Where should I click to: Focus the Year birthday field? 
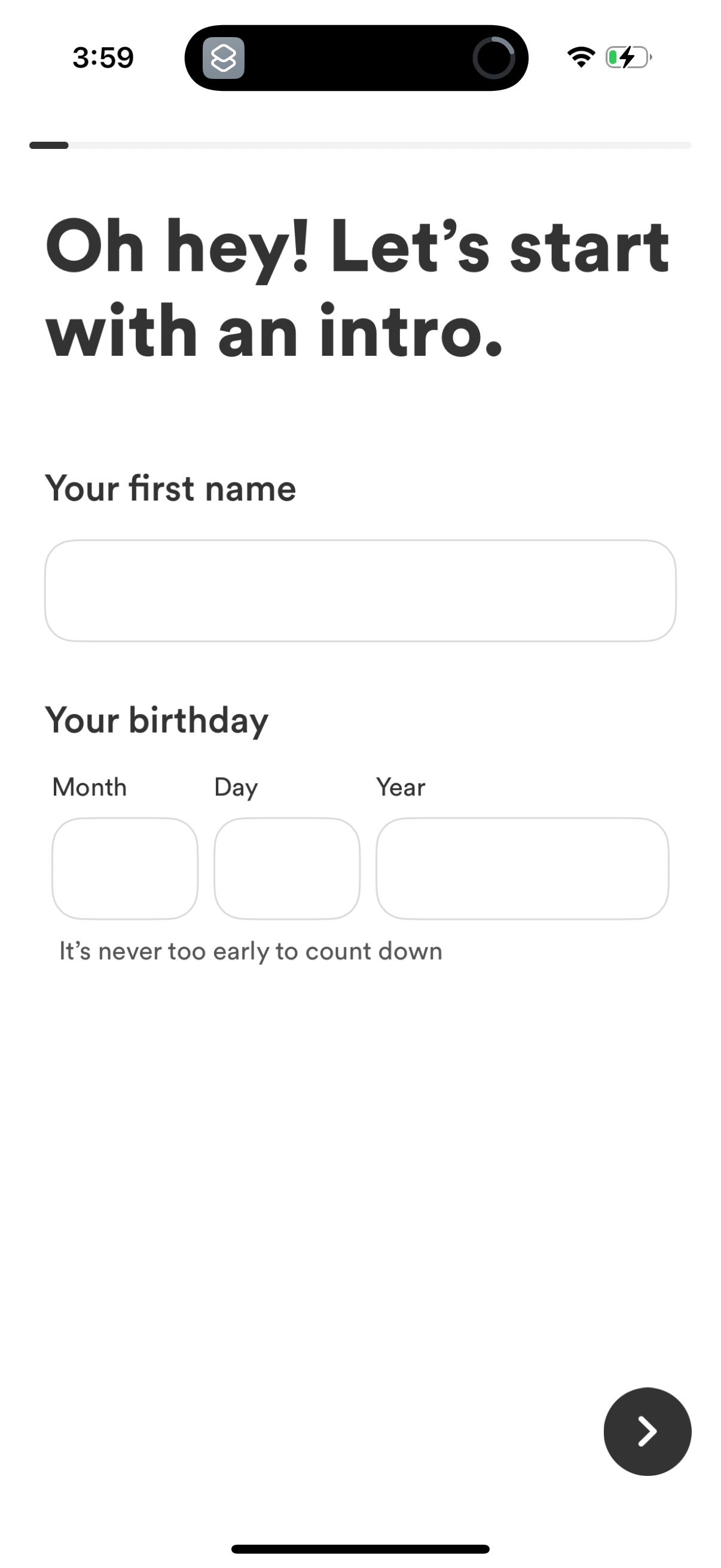click(x=523, y=868)
